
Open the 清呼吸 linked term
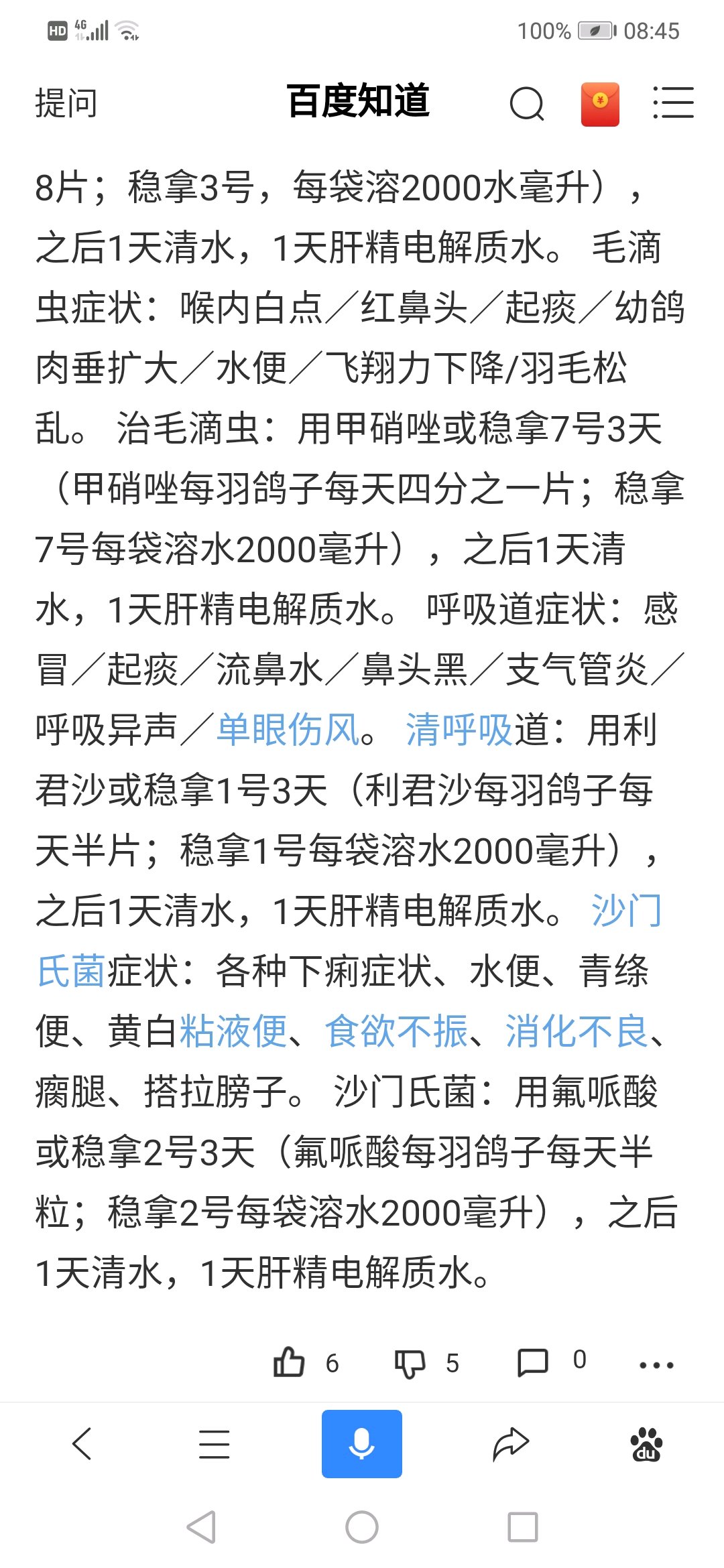point(459,730)
